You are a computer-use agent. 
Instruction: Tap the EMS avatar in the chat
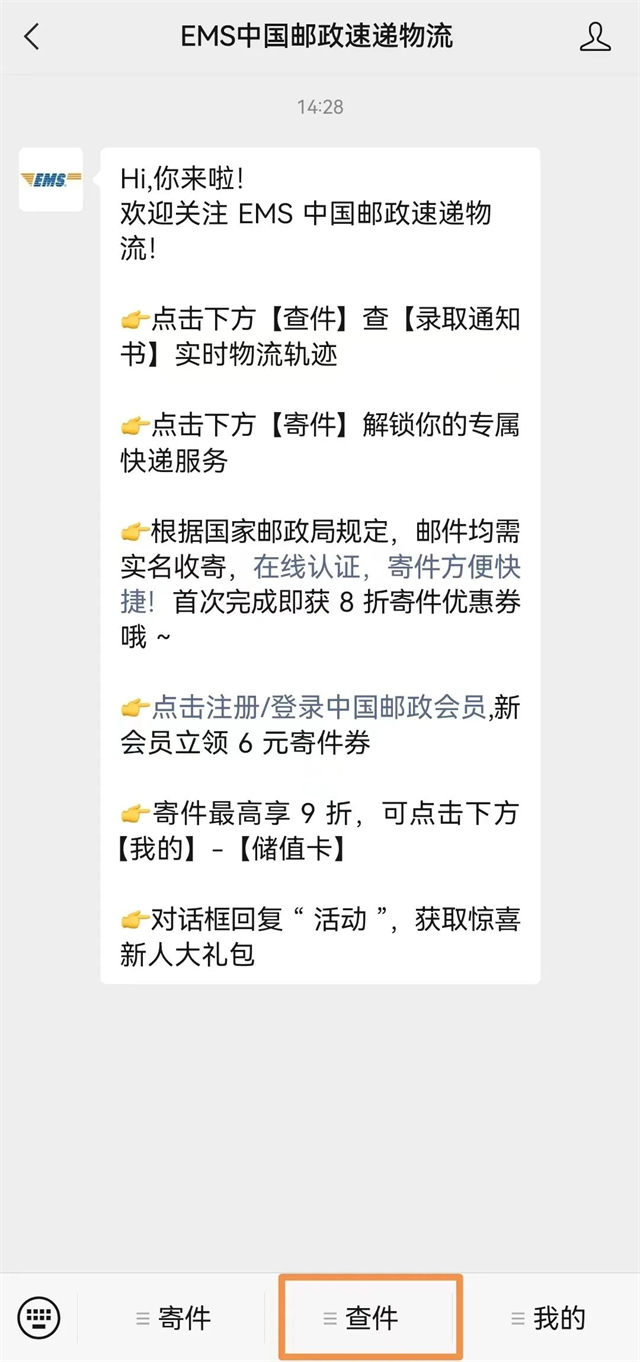coord(51,180)
